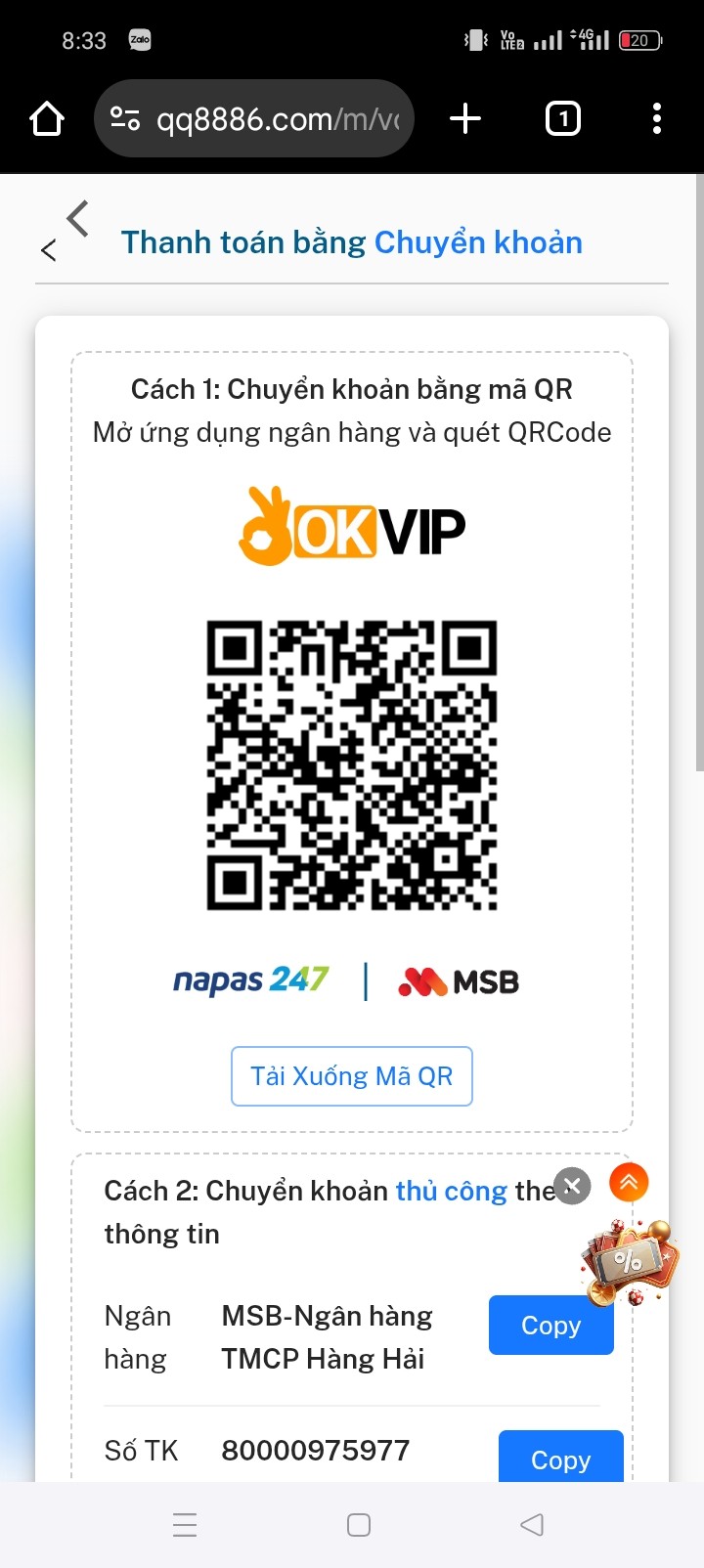This screenshot has height=1568, width=704.
Task: Tap the qq8886.com address bar
Action: click(x=264, y=119)
